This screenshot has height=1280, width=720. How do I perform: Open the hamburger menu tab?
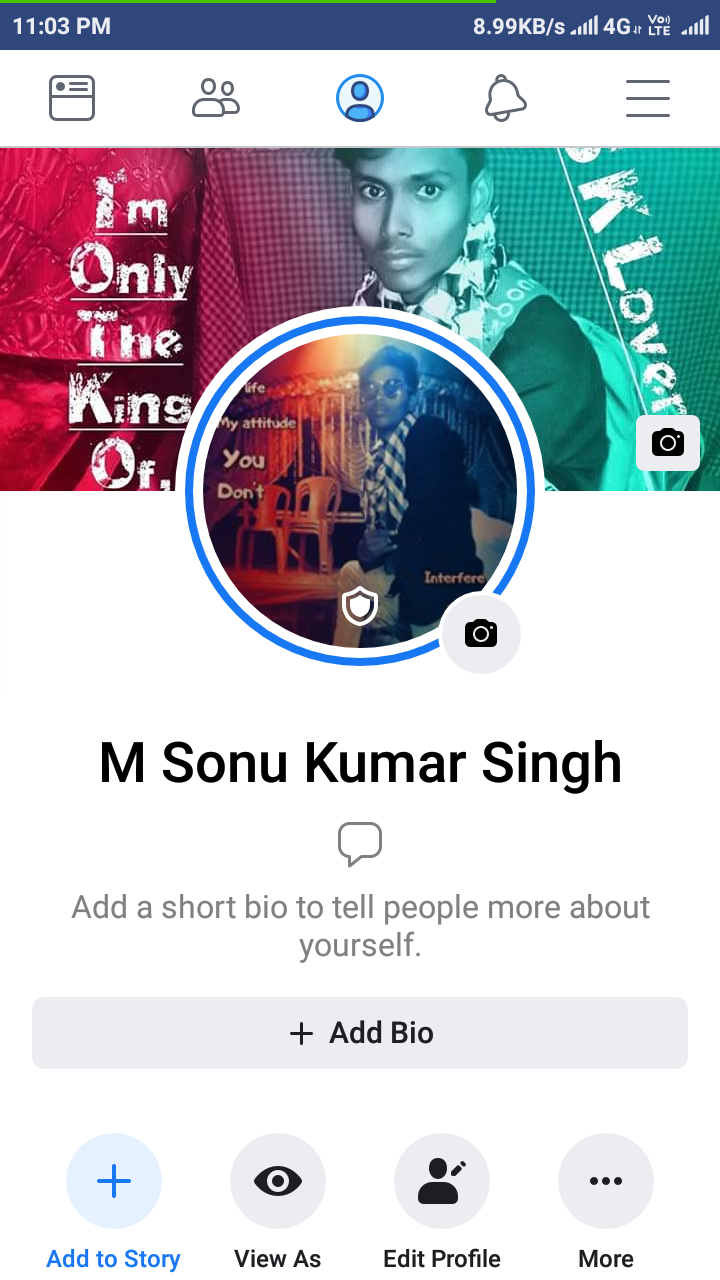(x=648, y=98)
